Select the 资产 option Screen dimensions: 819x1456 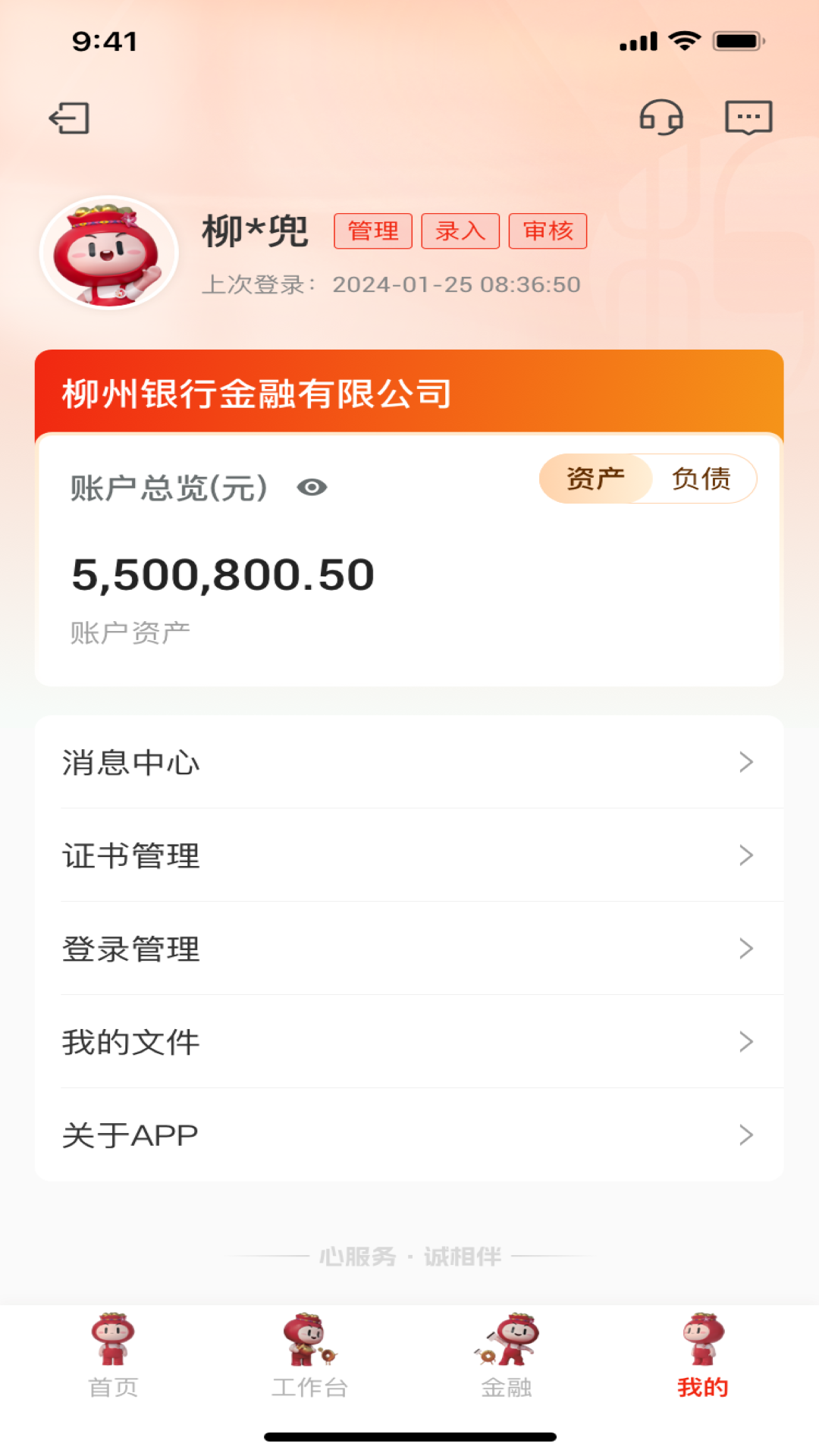point(596,479)
